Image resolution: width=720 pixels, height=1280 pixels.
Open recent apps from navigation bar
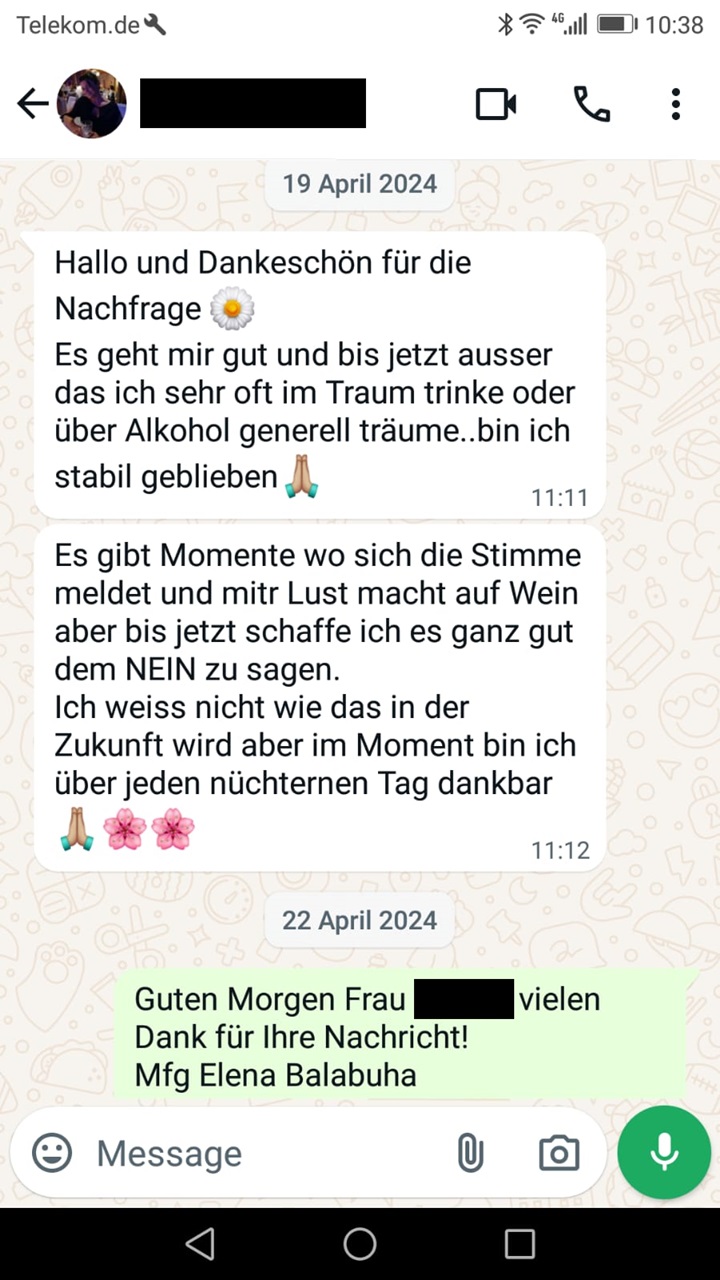[x=519, y=1244]
